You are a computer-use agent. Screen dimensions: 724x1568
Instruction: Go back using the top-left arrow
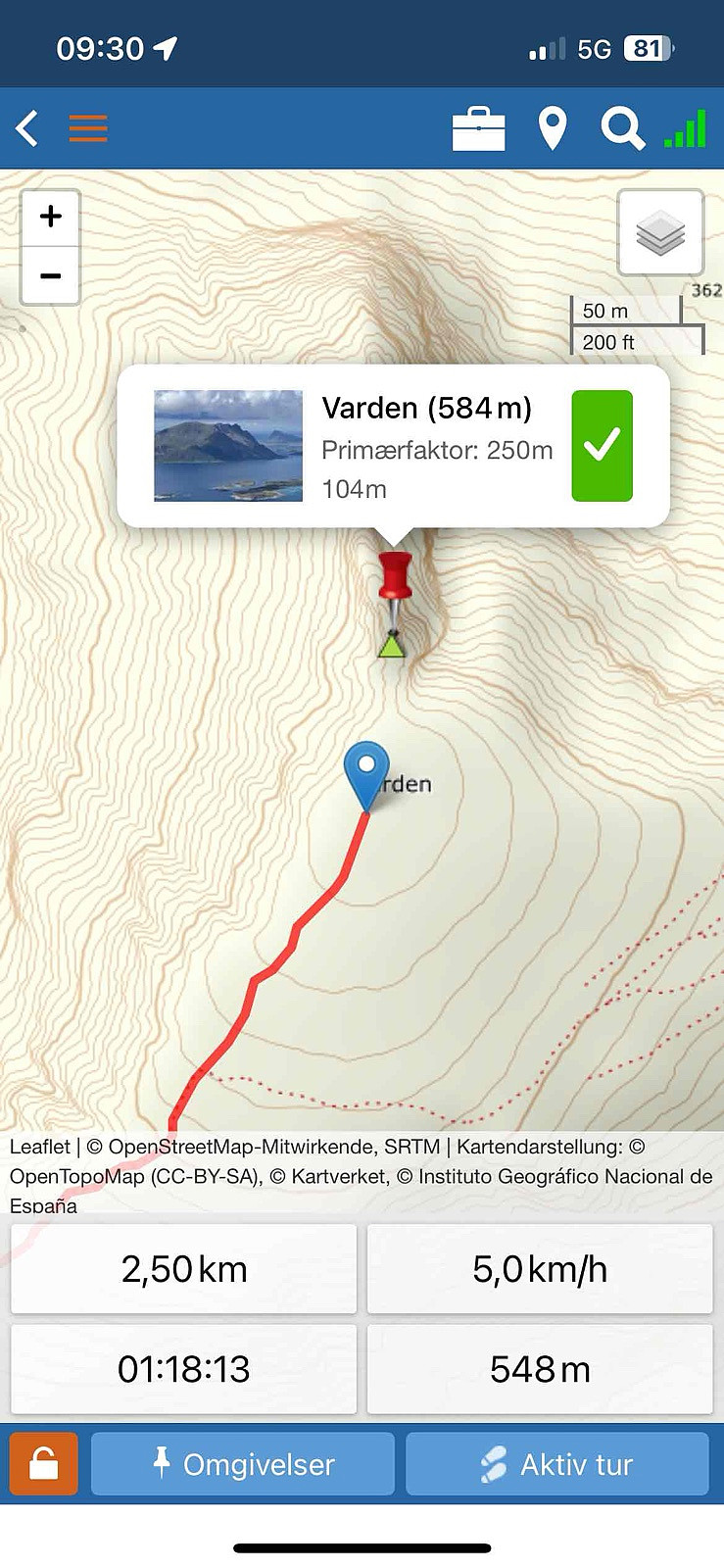pyautogui.click(x=27, y=128)
